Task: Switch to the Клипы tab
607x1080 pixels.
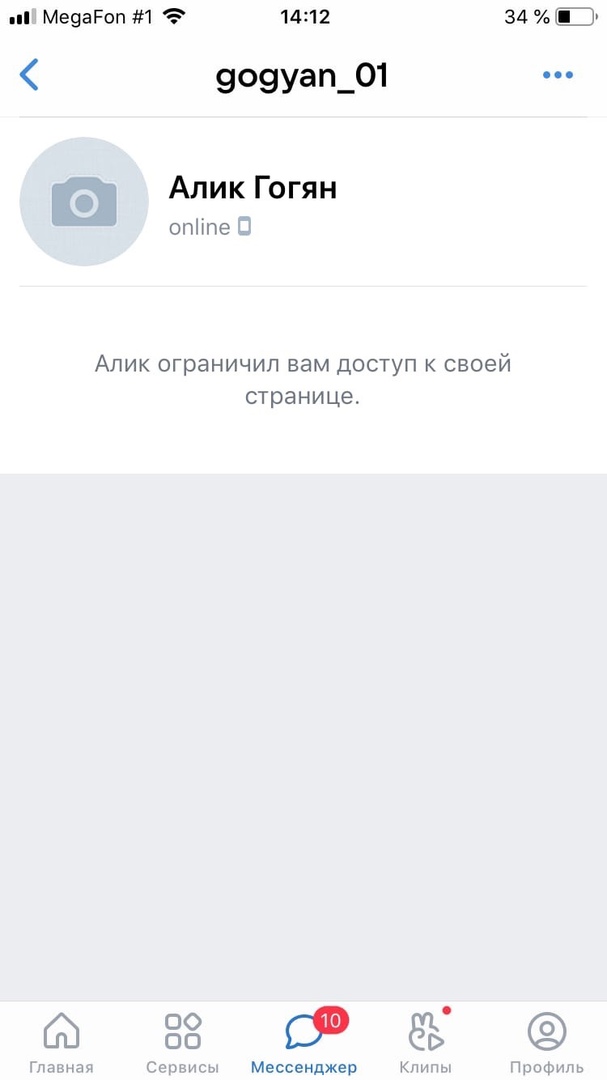Action: click(x=425, y=1042)
